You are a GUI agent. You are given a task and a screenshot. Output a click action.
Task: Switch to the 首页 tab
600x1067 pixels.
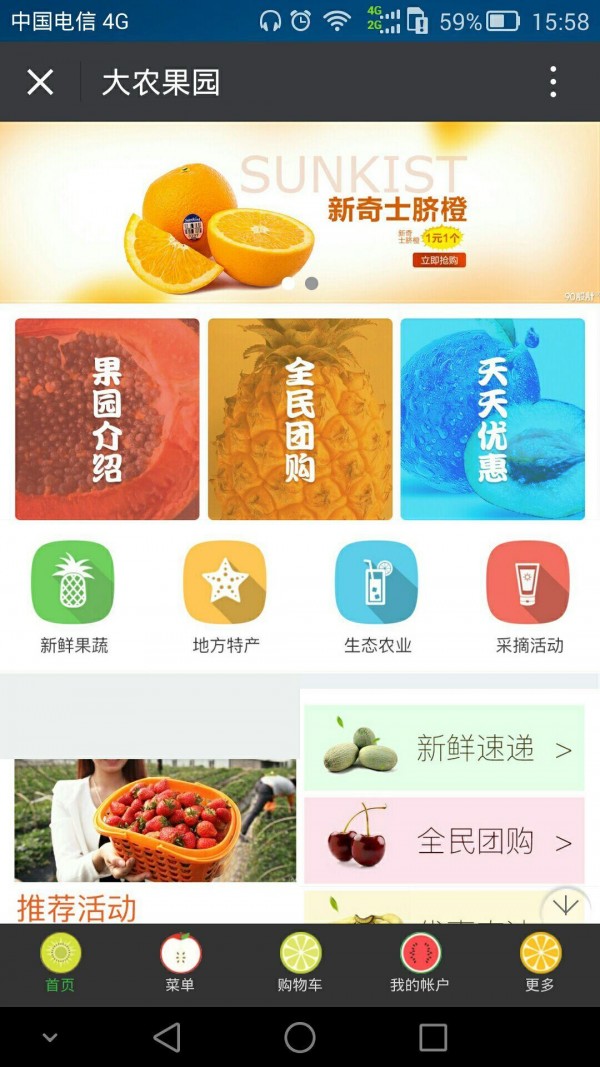coord(60,963)
